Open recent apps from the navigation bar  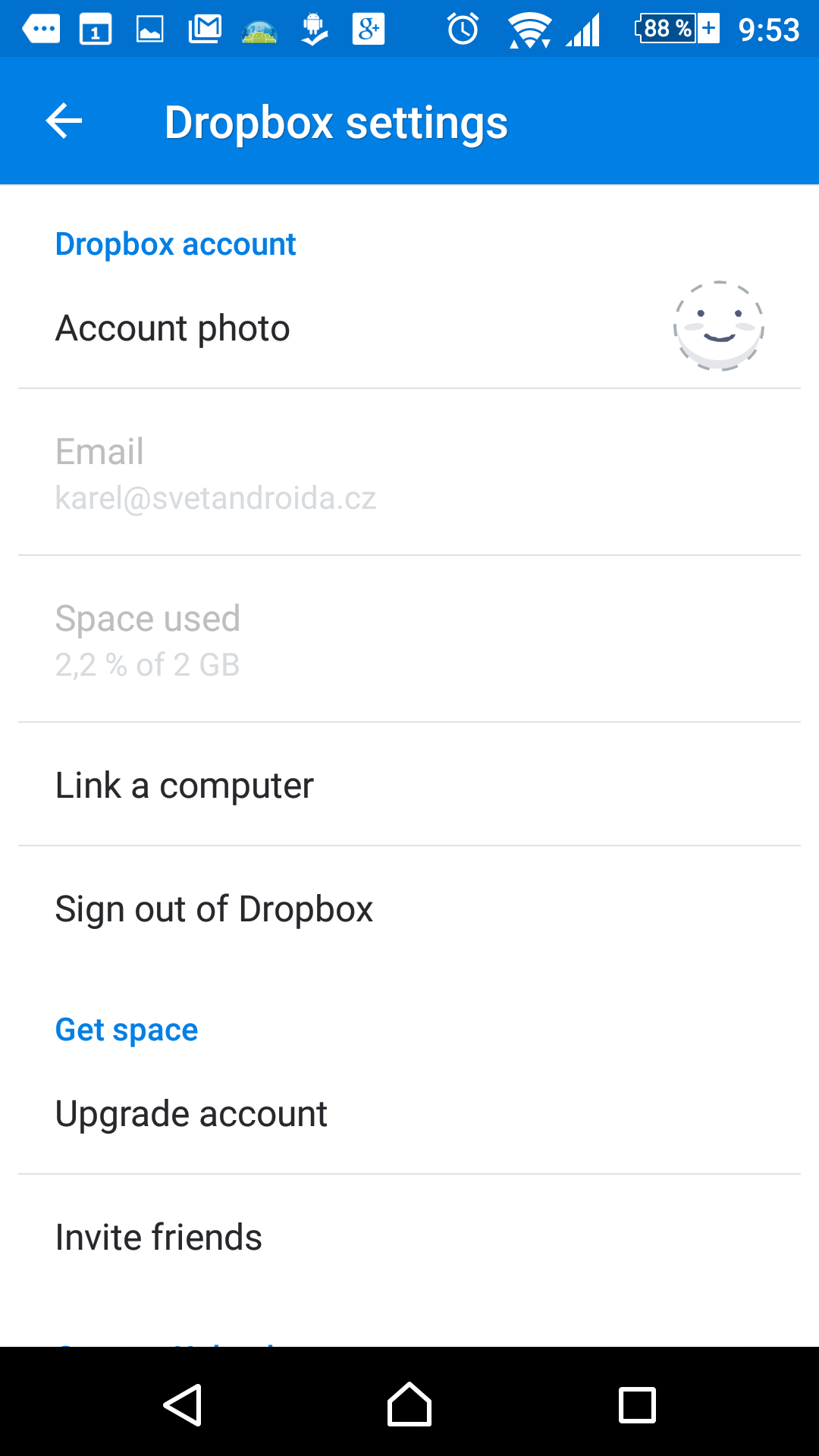[x=637, y=1405]
